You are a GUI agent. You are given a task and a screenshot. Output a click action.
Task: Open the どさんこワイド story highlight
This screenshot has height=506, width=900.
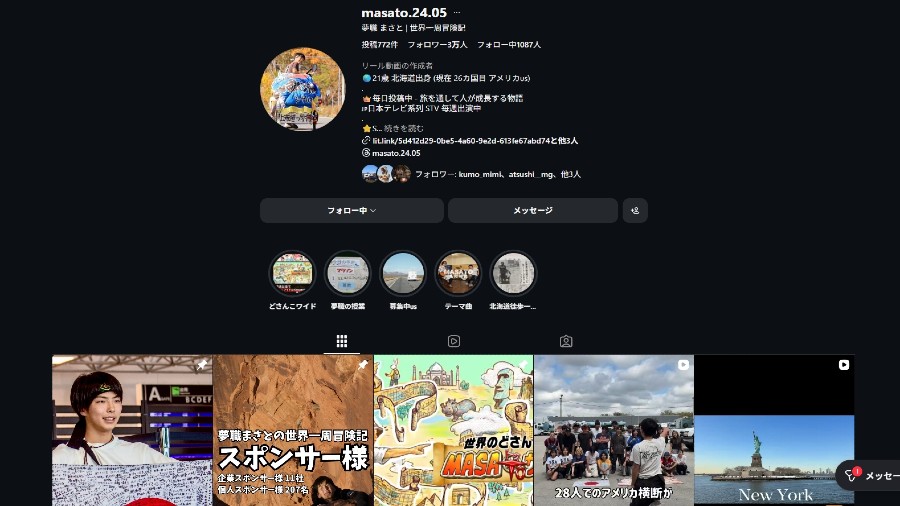292,274
